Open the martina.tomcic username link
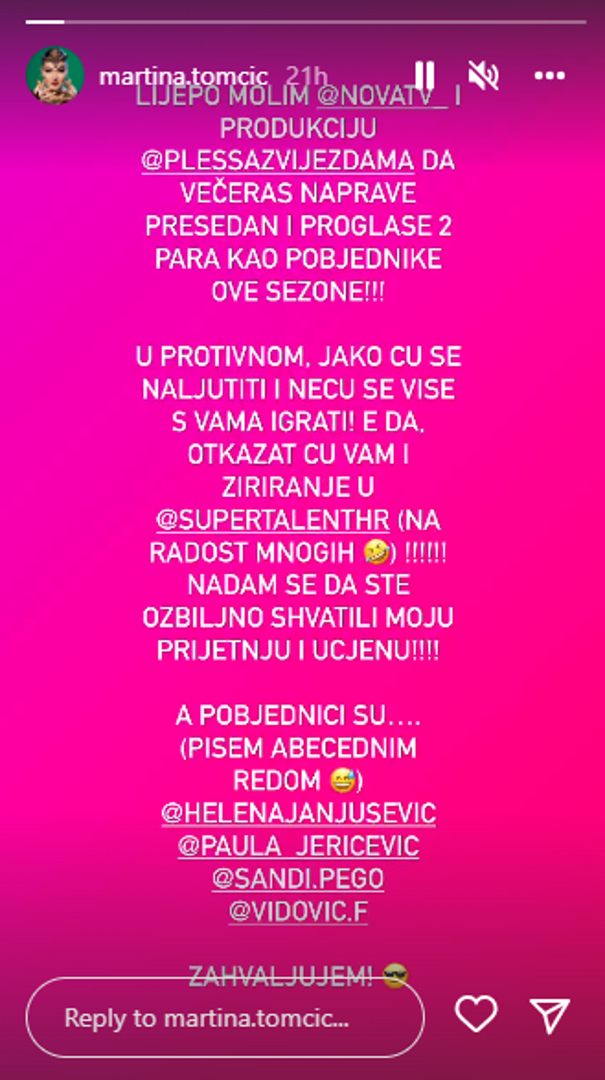The width and height of the screenshot is (605, 1080). pyautogui.click(x=184, y=75)
